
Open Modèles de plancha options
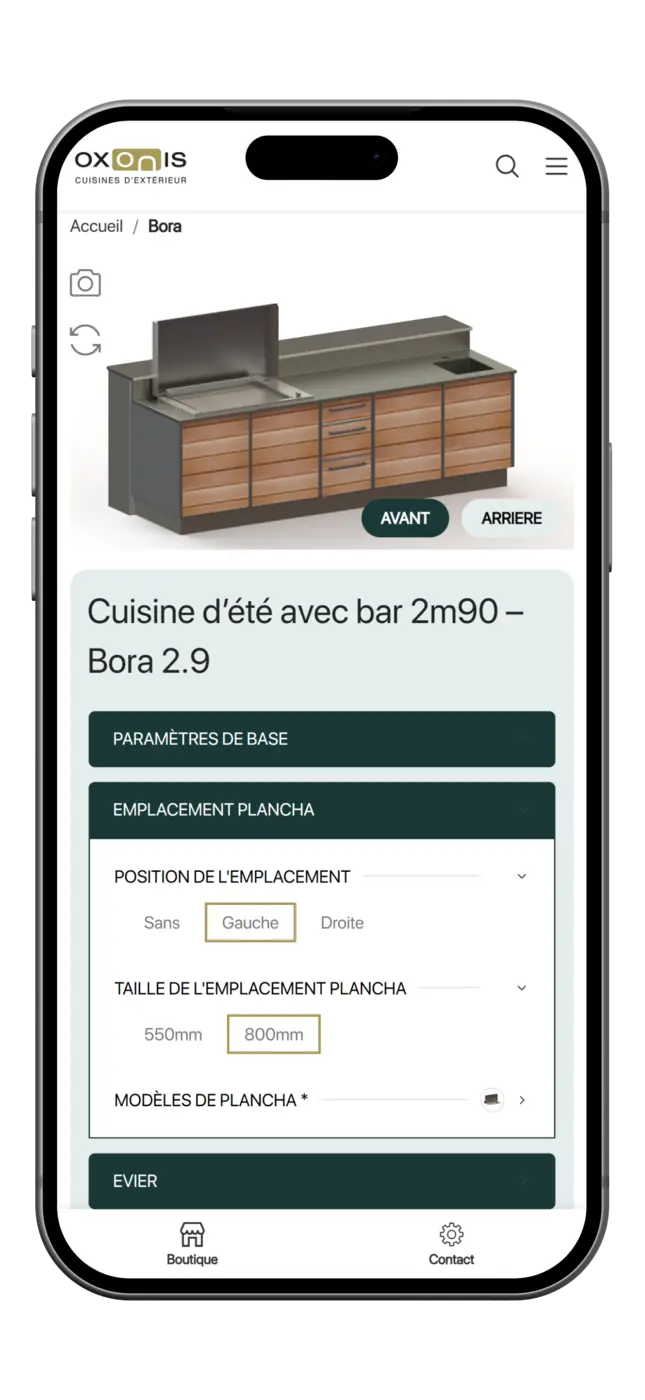click(x=521, y=1100)
